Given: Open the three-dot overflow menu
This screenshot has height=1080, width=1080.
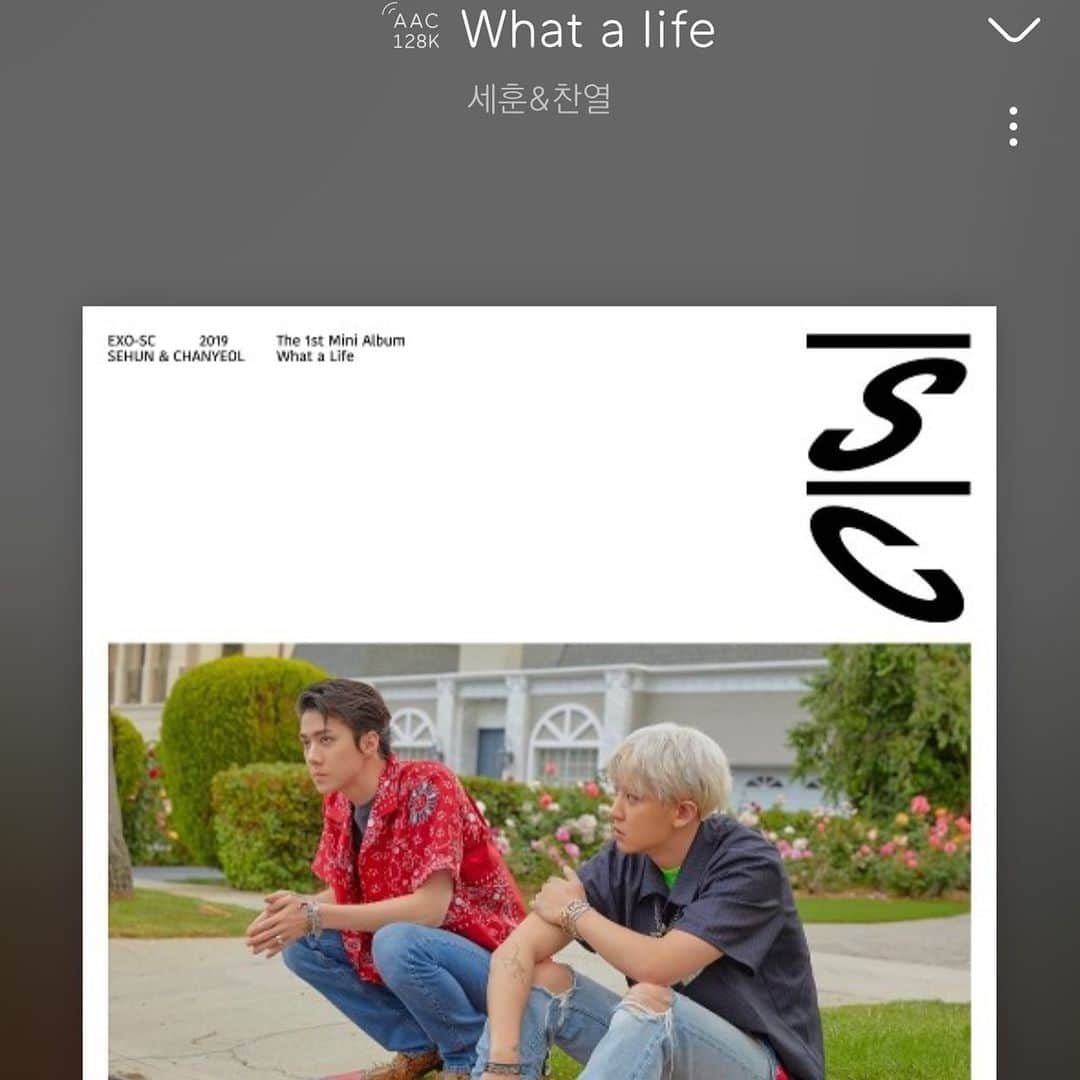Looking at the screenshot, I should point(1013,127).
